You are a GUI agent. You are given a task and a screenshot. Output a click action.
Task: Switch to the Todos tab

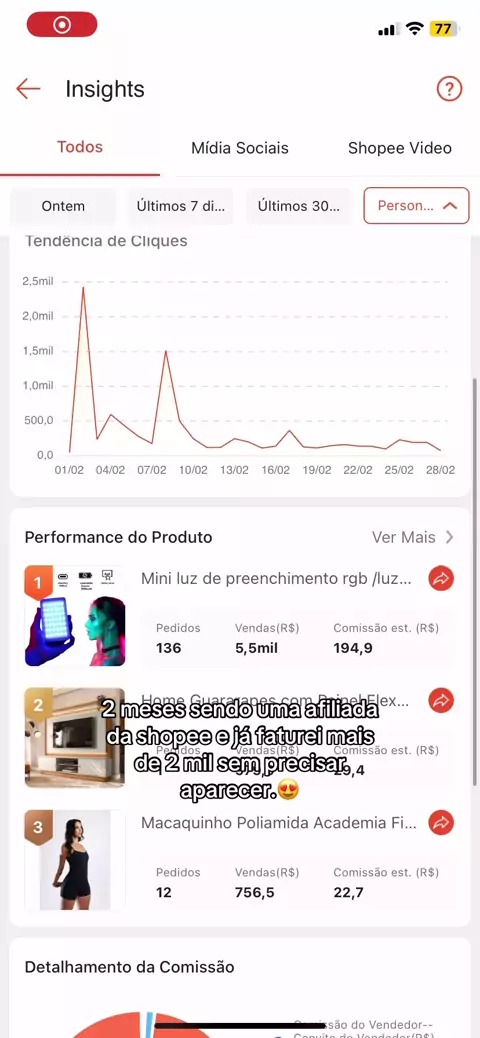[x=79, y=147]
